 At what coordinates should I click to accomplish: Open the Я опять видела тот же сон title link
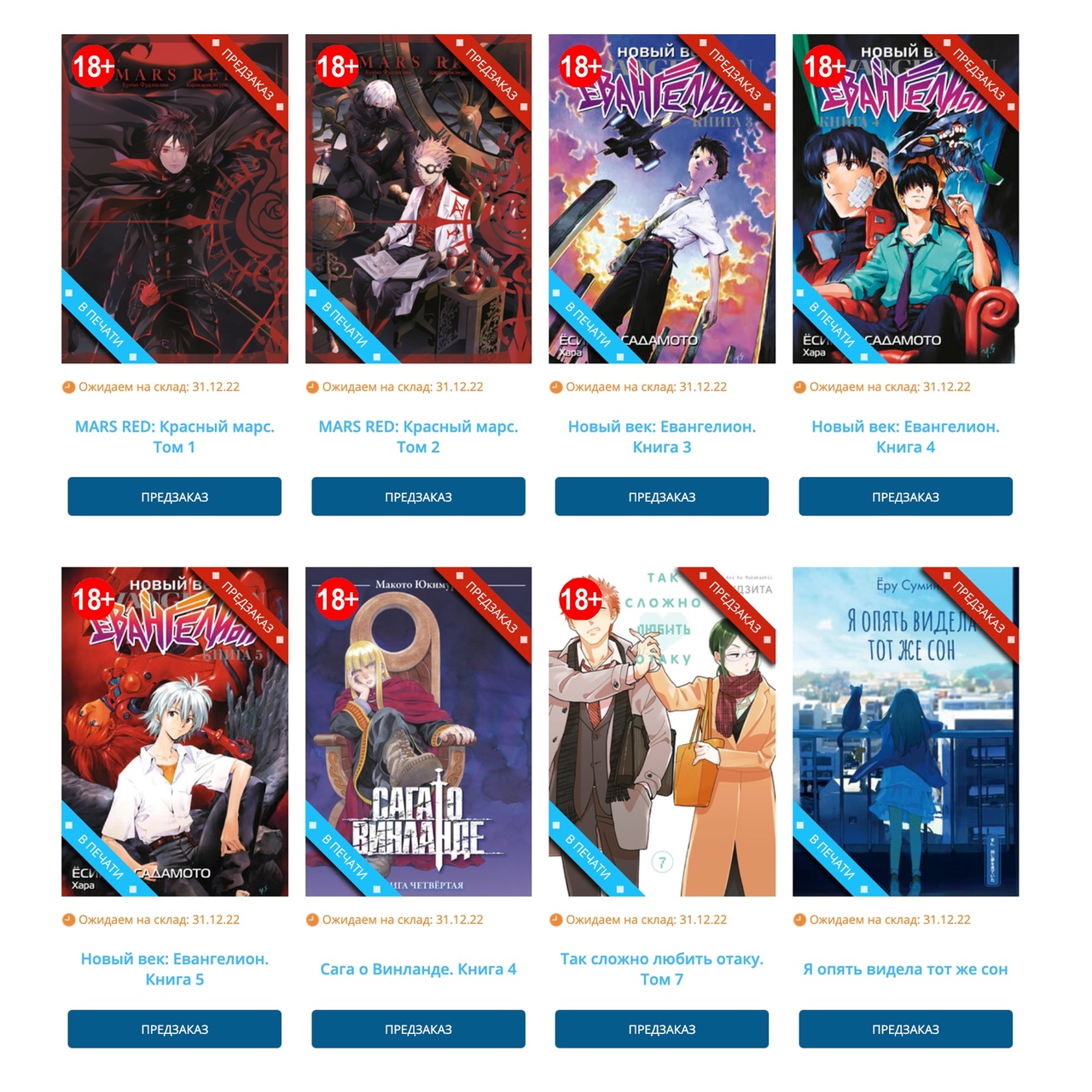click(905, 969)
